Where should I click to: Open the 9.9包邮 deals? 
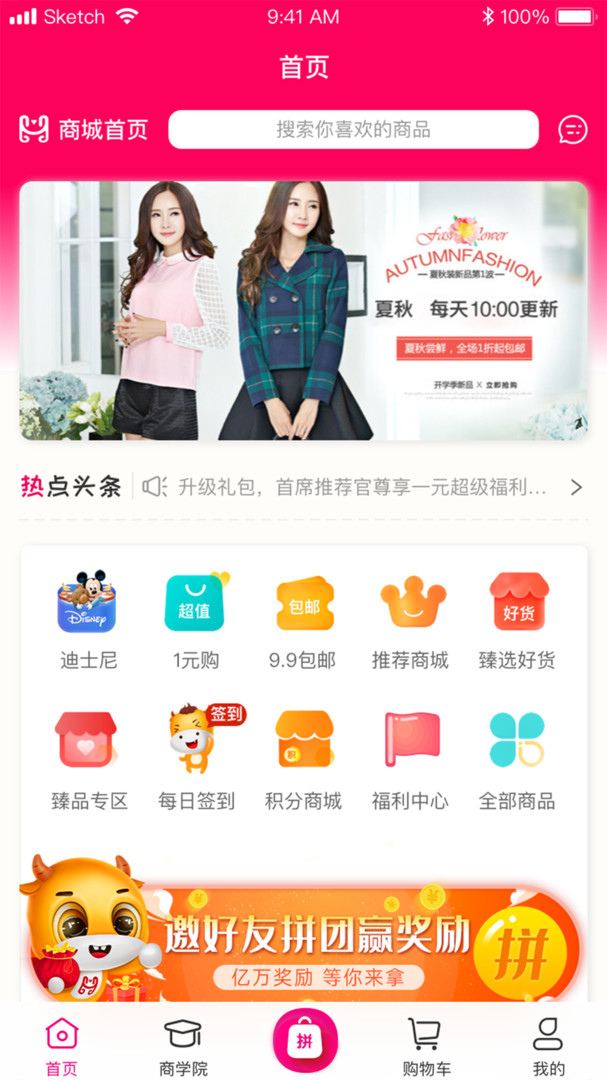point(303,620)
